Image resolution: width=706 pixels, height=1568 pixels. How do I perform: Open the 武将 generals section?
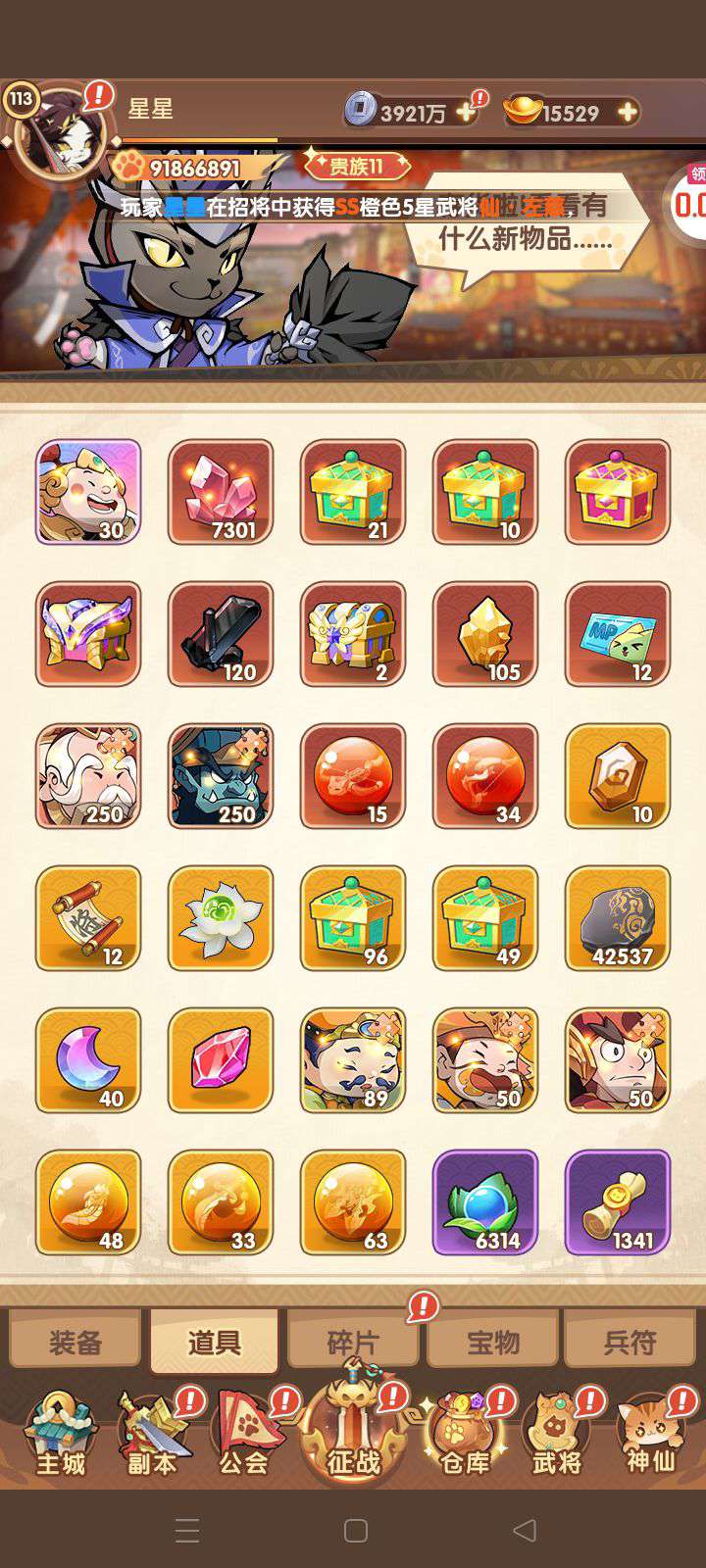coord(557,1437)
